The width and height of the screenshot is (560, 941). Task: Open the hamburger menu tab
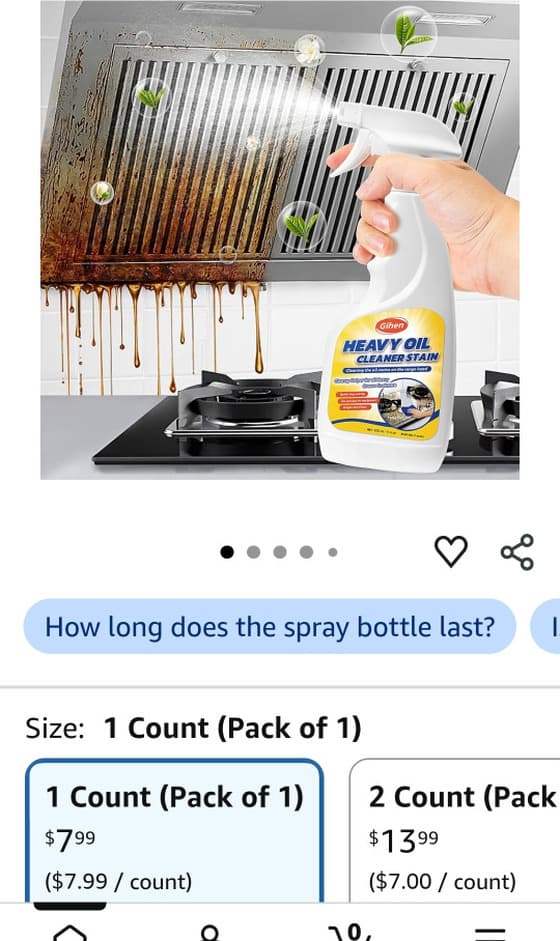coord(490,934)
